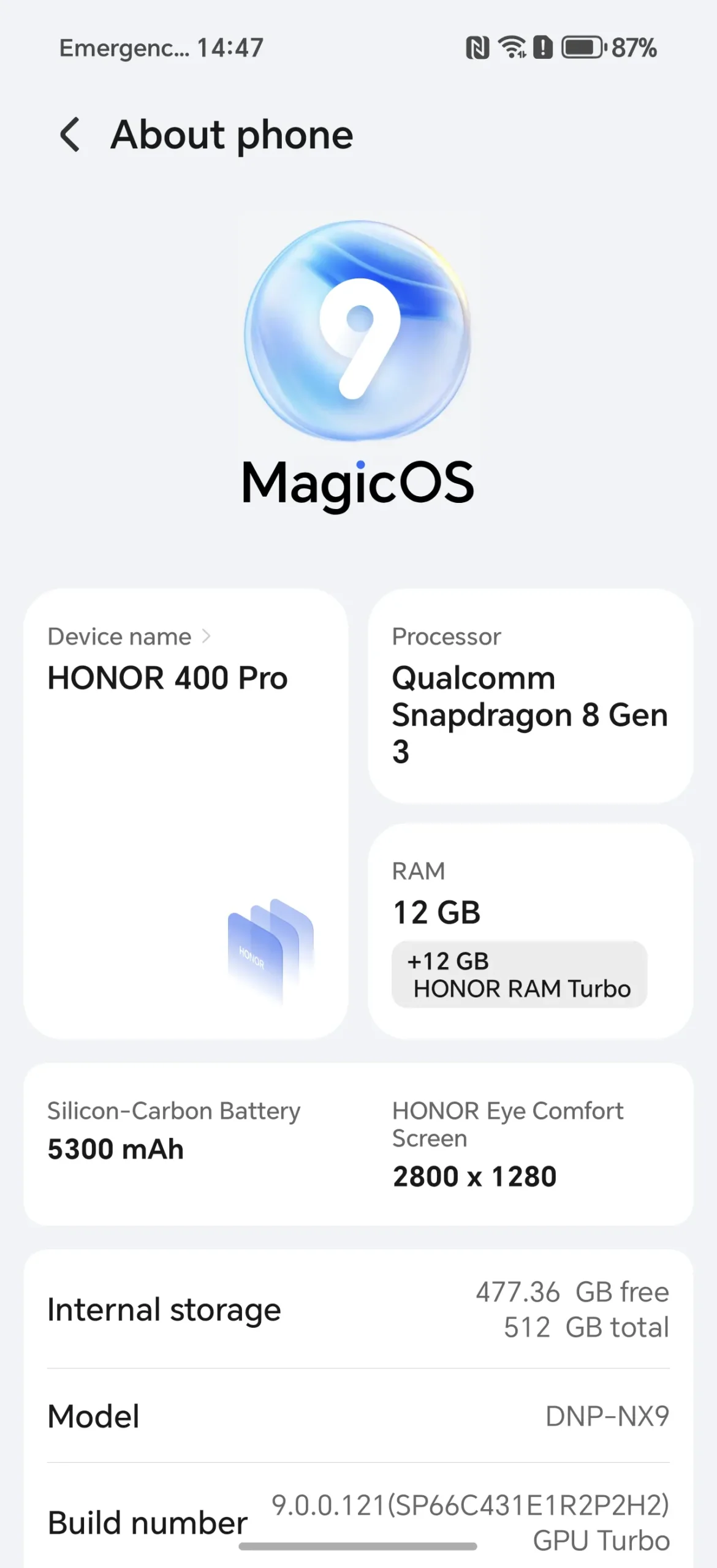The height and width of the screenshot is (1568, 717).
Task: Open the HONOR RAM Turbo chip
Action: [x=519, y=974]
